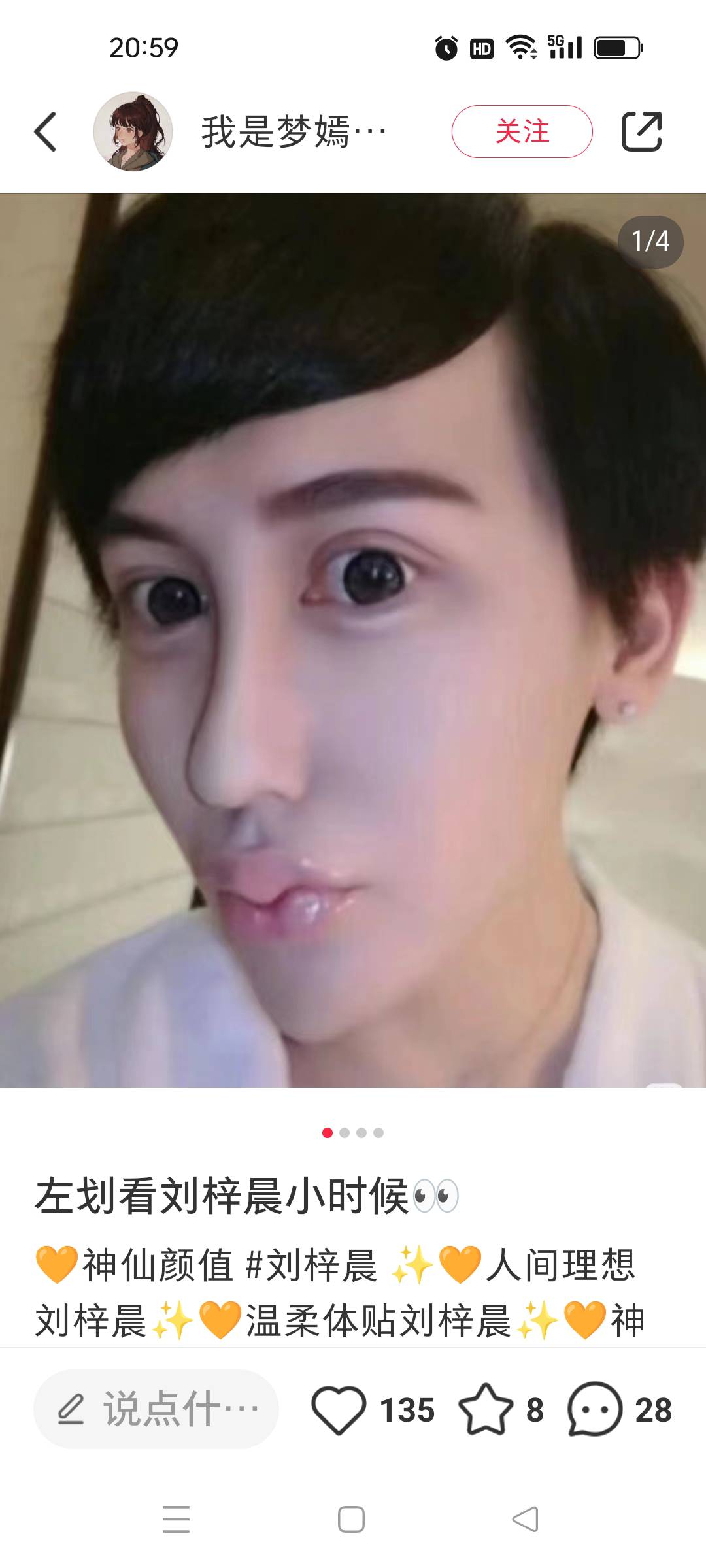The image size is (706, 1568).
Task: Go back using the top-left arrow
Action: click(46, 131)
